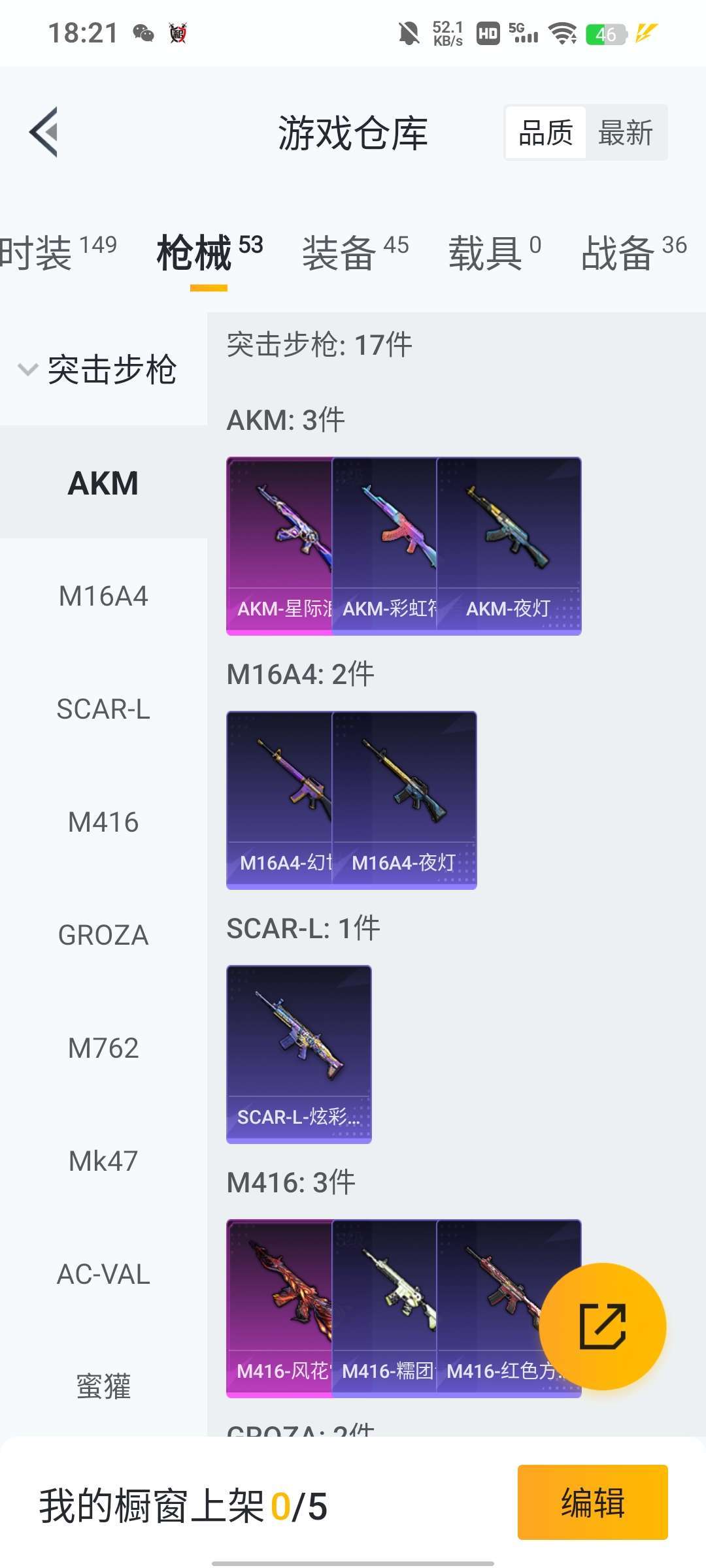
Task: Go back using the top-left arrow
Action: [44, 132]
